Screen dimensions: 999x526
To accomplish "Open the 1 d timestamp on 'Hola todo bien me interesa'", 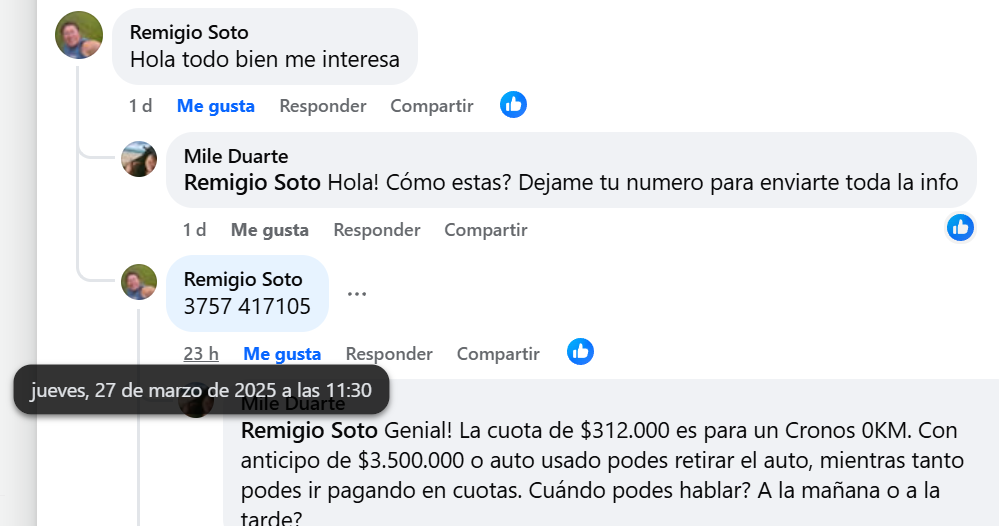I will tap(140, 106).
